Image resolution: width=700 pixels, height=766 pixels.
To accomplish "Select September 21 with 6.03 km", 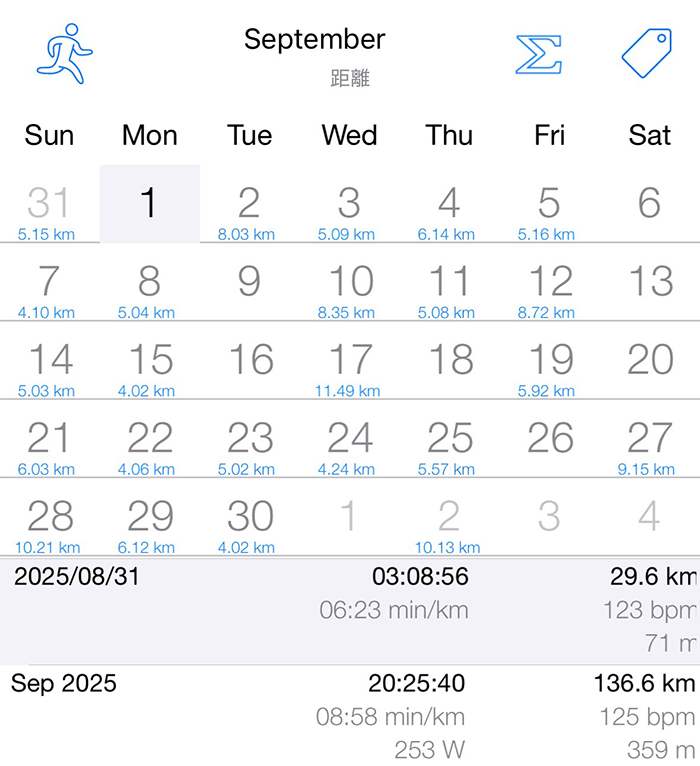I will pyautogui.click(x=49, y=445).
